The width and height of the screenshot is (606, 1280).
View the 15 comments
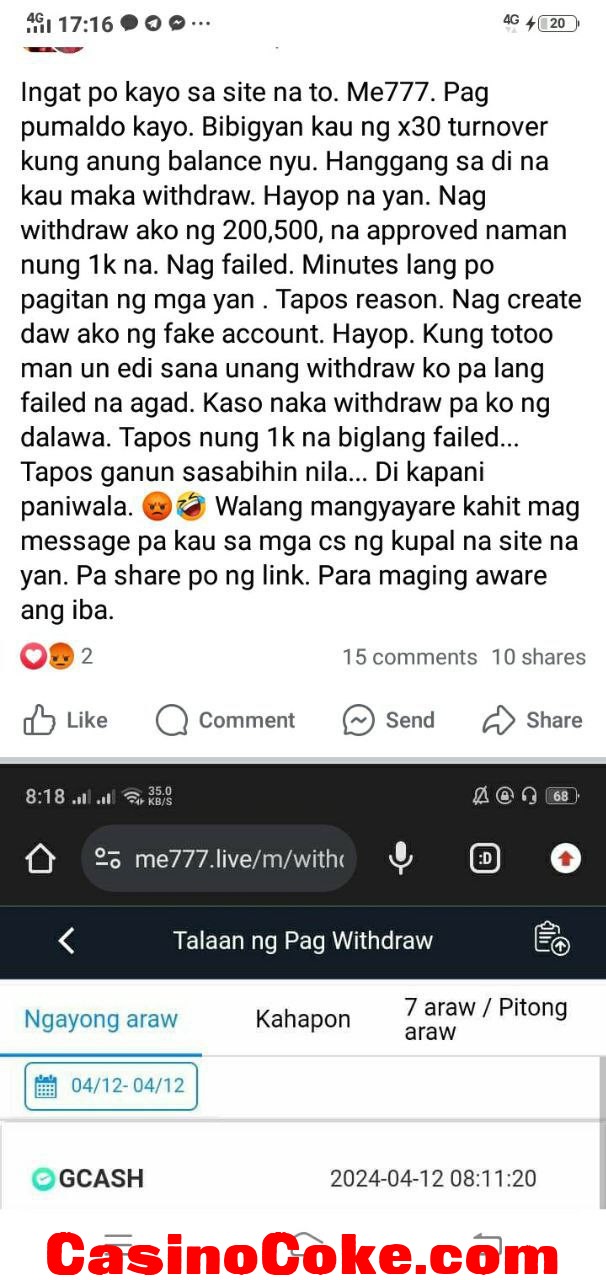tap(409, 657)
